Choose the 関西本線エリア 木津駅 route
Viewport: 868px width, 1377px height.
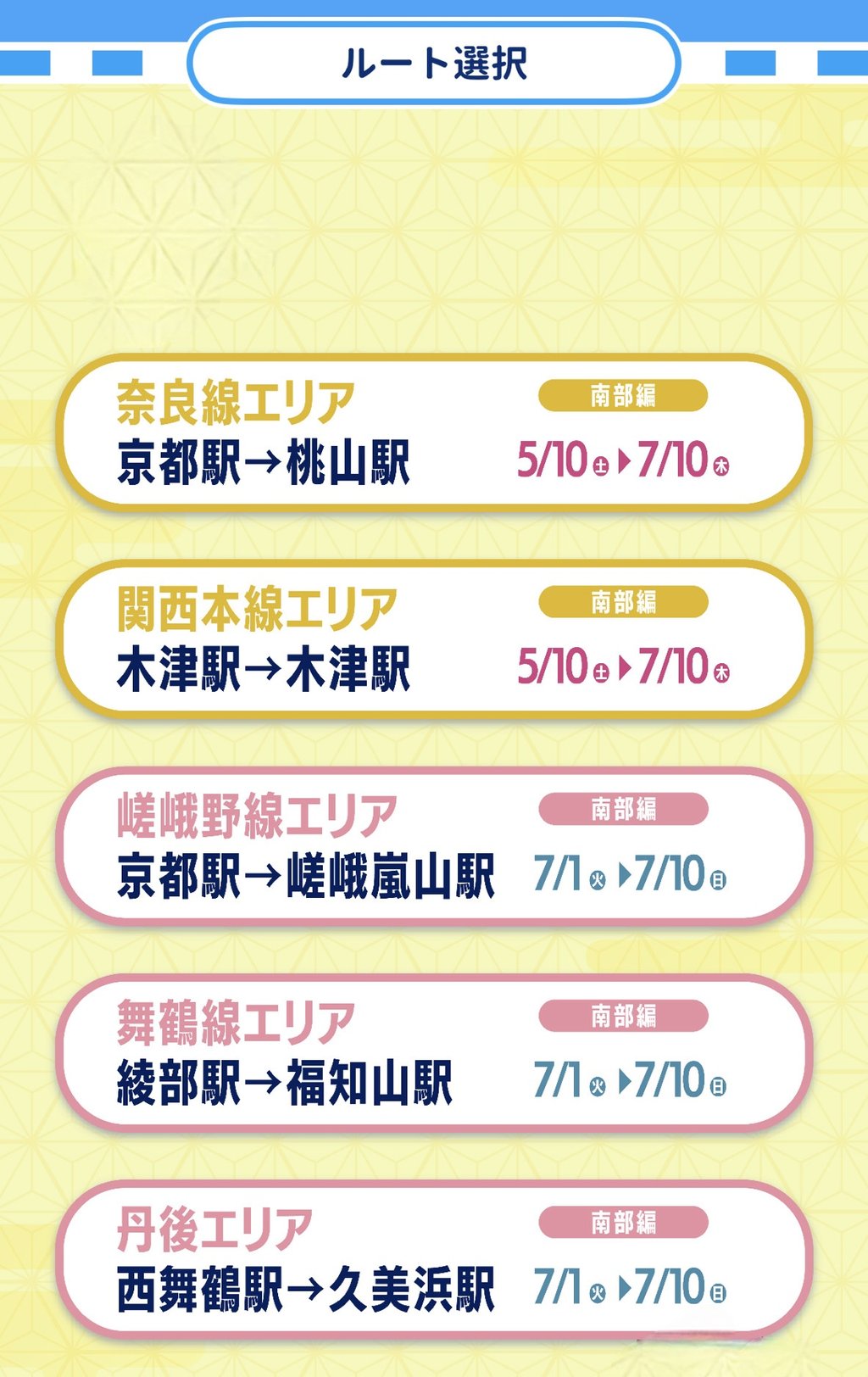pyautogui.click(x=434, y=639)
